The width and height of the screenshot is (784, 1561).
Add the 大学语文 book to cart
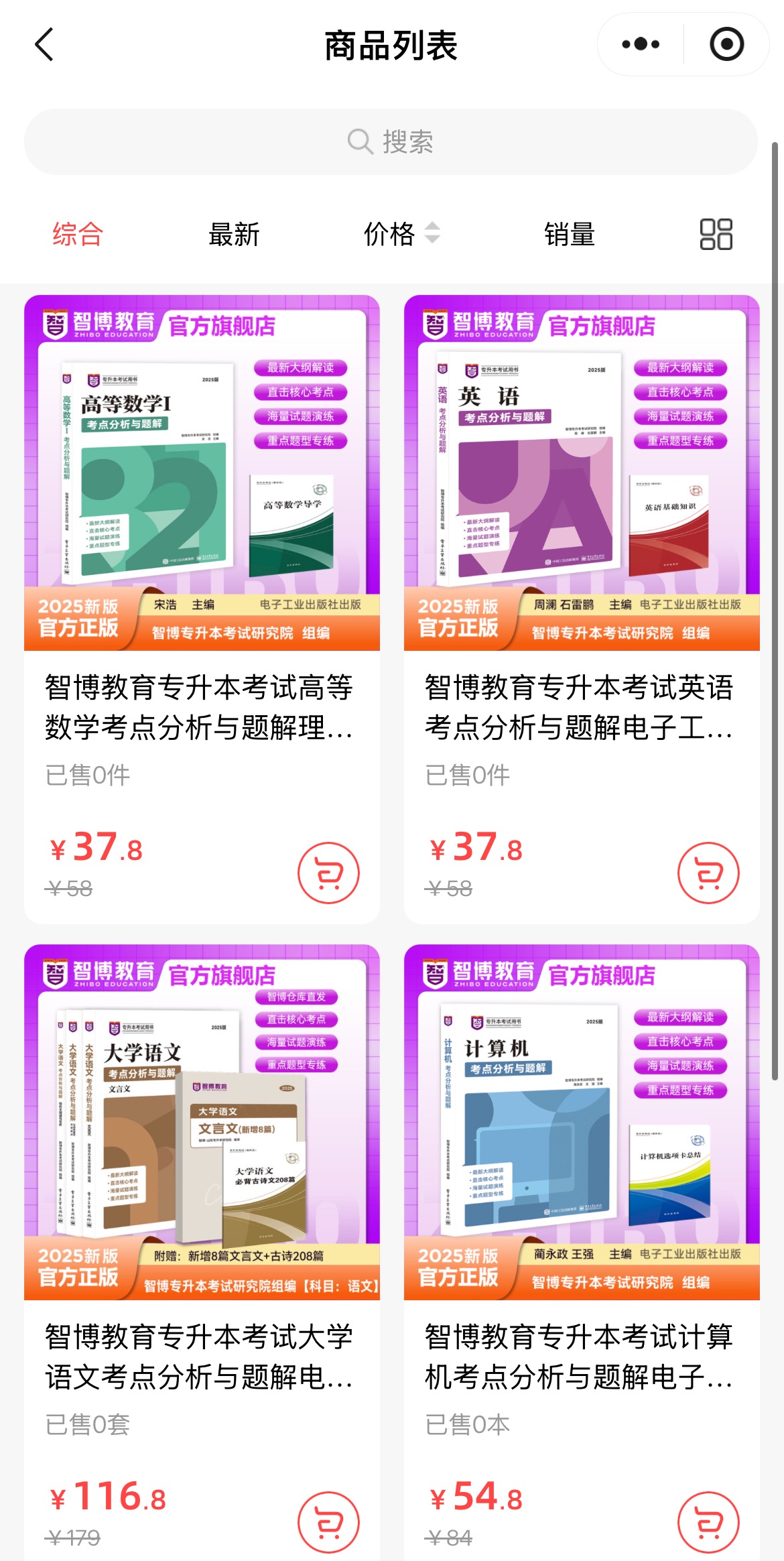[328, 1522]
